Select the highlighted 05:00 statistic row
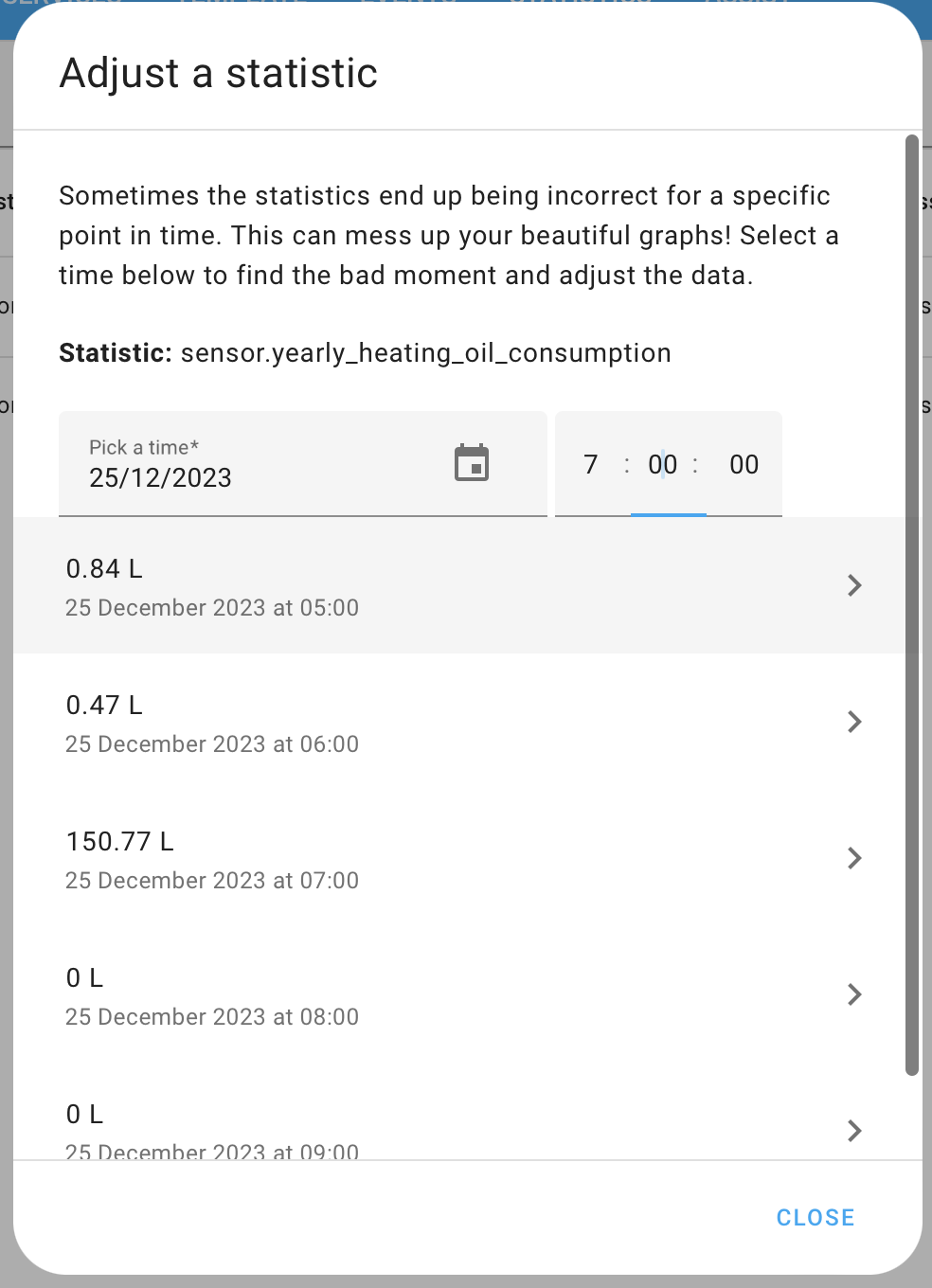This screenshot has width=932, height=1288. point(379,585)
